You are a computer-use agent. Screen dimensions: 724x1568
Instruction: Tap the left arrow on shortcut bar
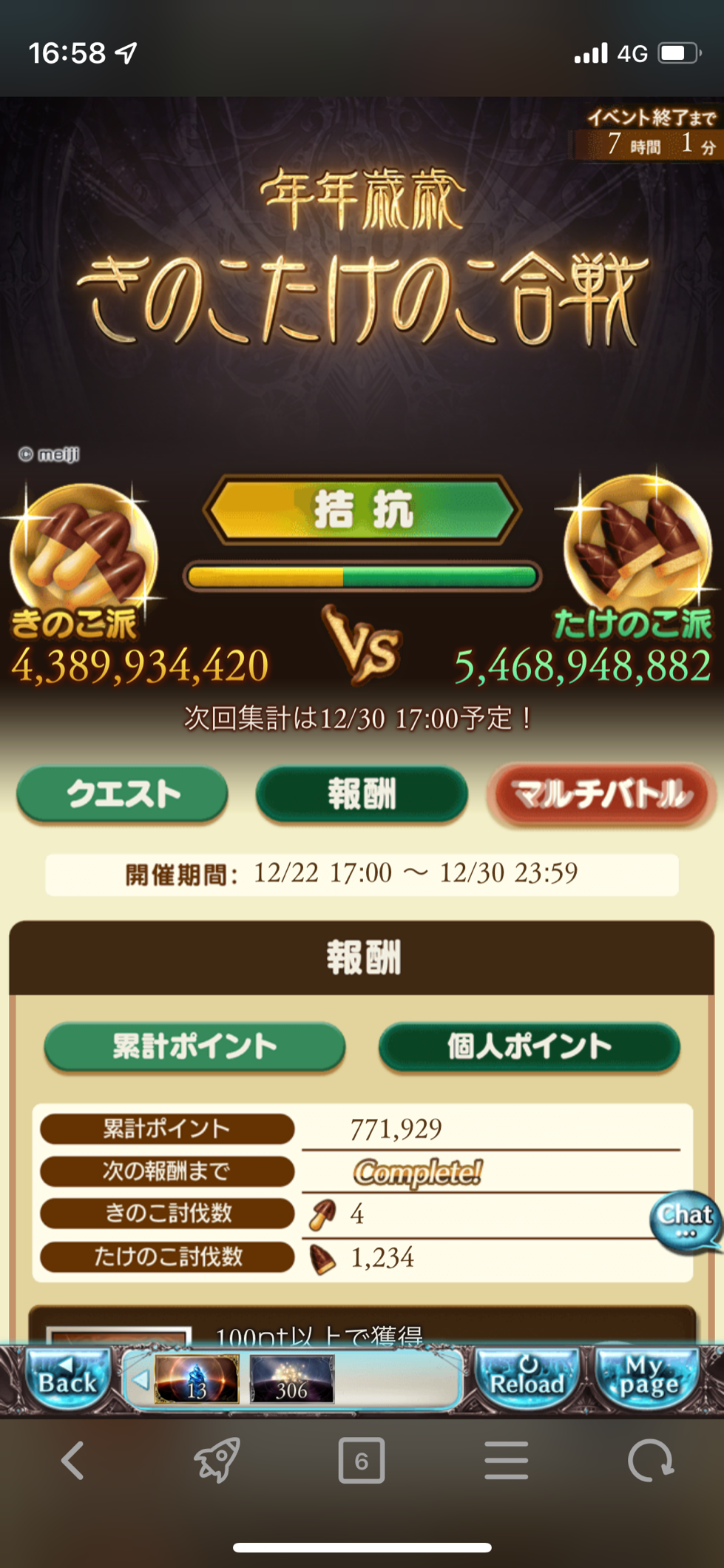(x=141, y=1379)
